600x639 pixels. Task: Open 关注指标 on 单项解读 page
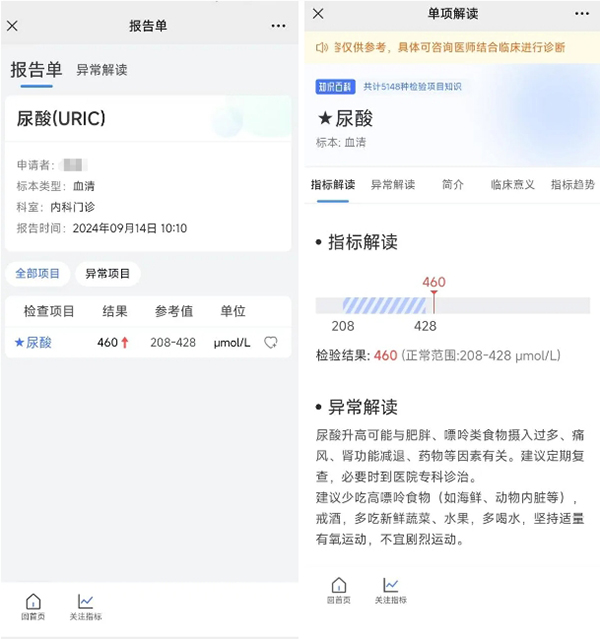(391, 591)
